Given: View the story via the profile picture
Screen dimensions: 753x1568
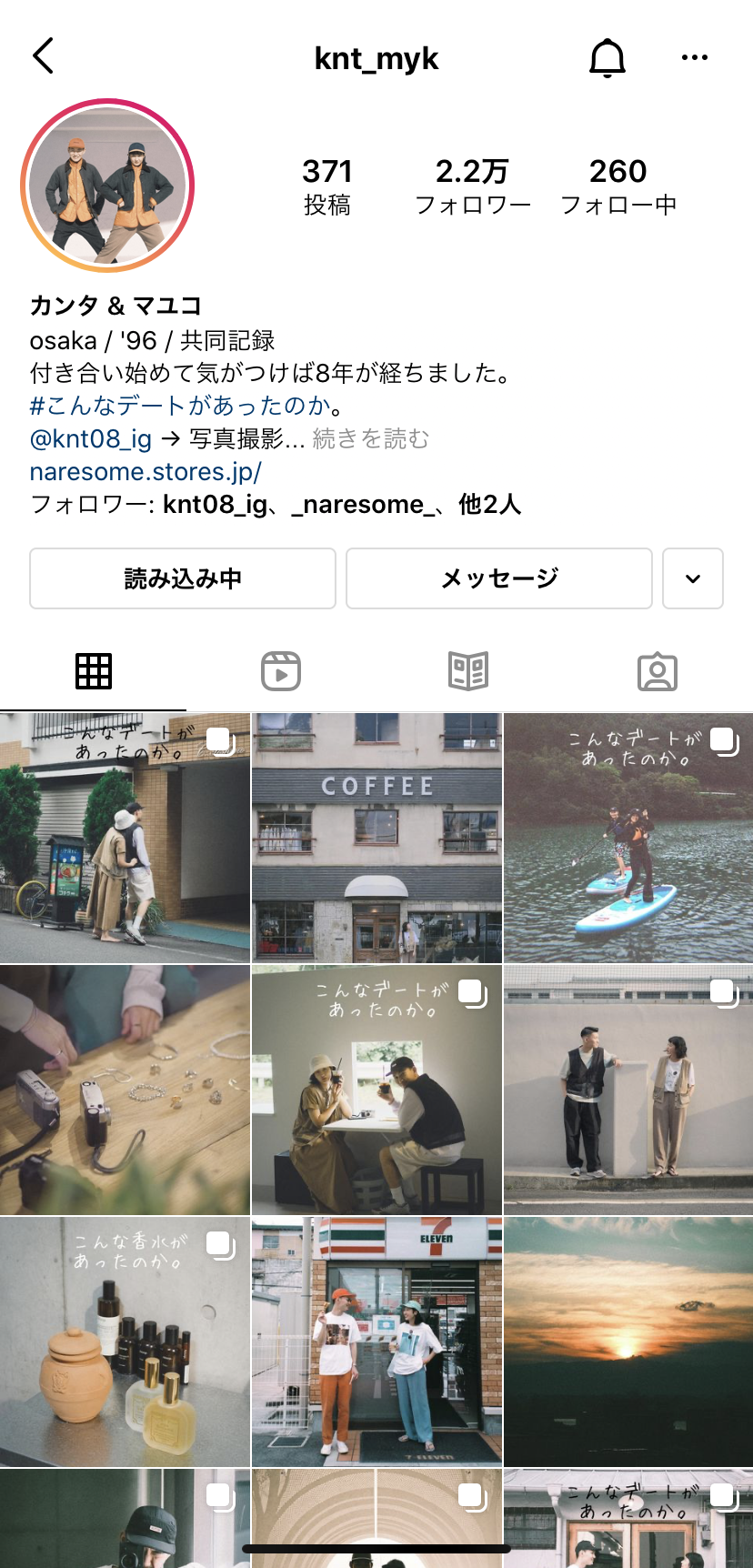Looking at the screenshot, I should pyautogui.click(x=107, y=186).
